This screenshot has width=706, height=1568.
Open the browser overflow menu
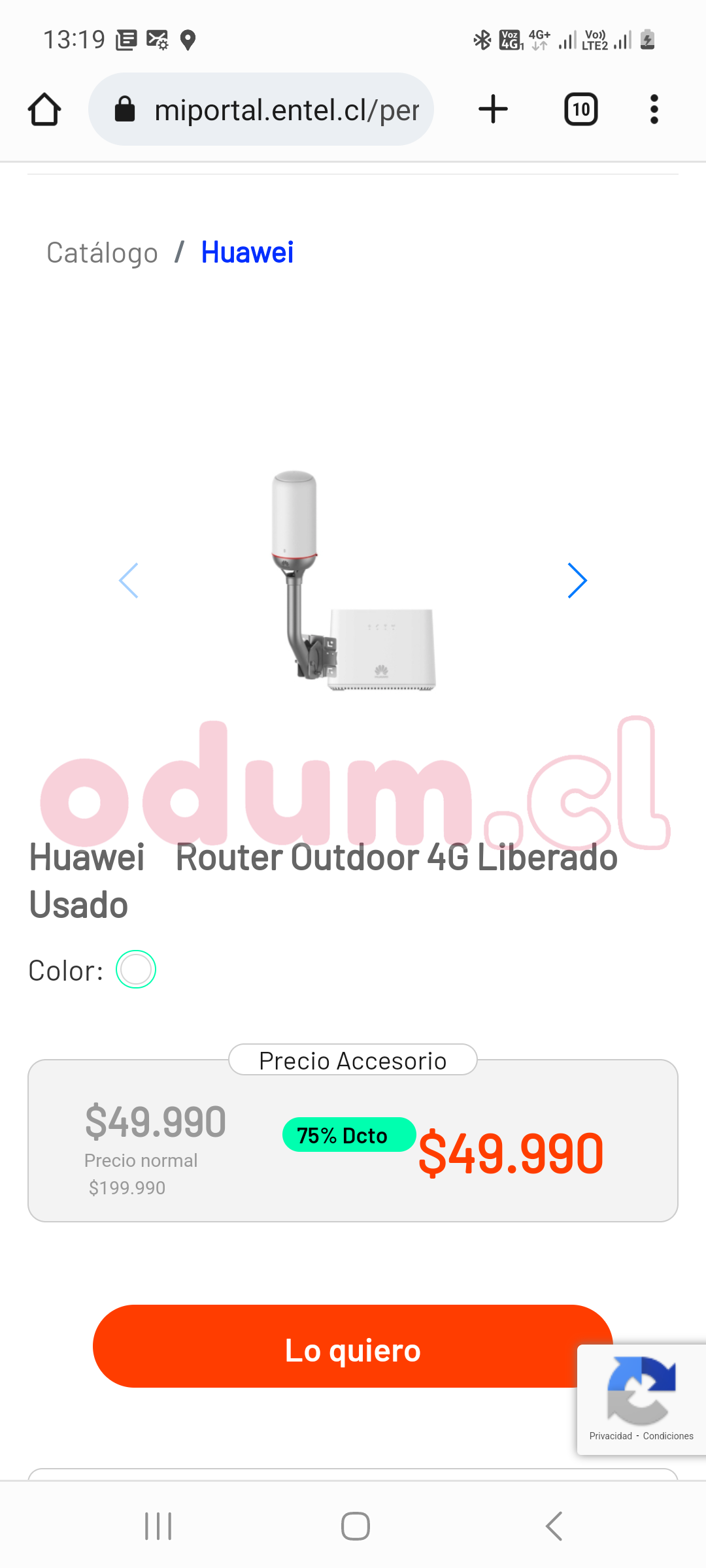654,109
